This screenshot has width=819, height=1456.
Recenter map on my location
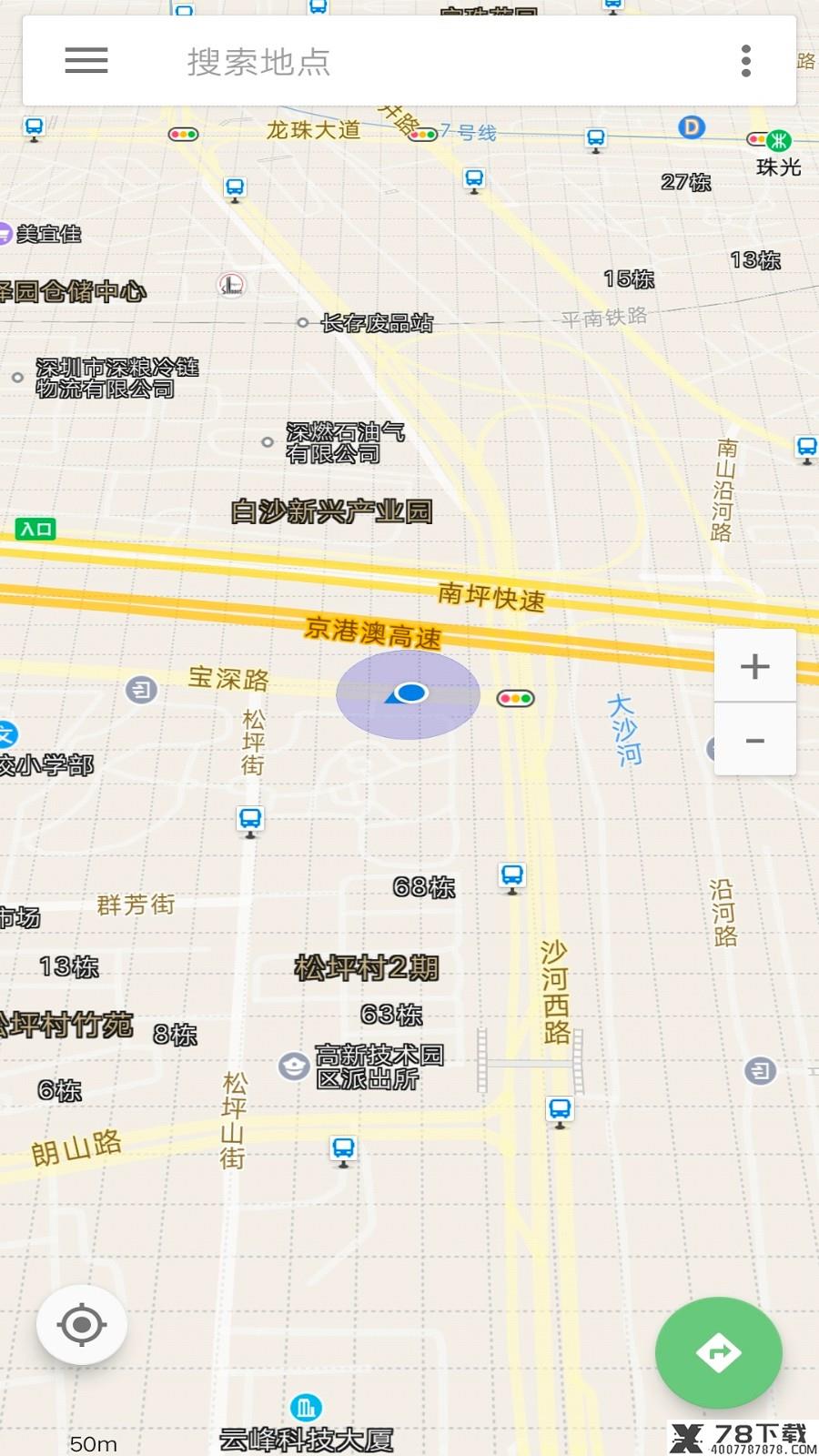(x=82, y=1324)
